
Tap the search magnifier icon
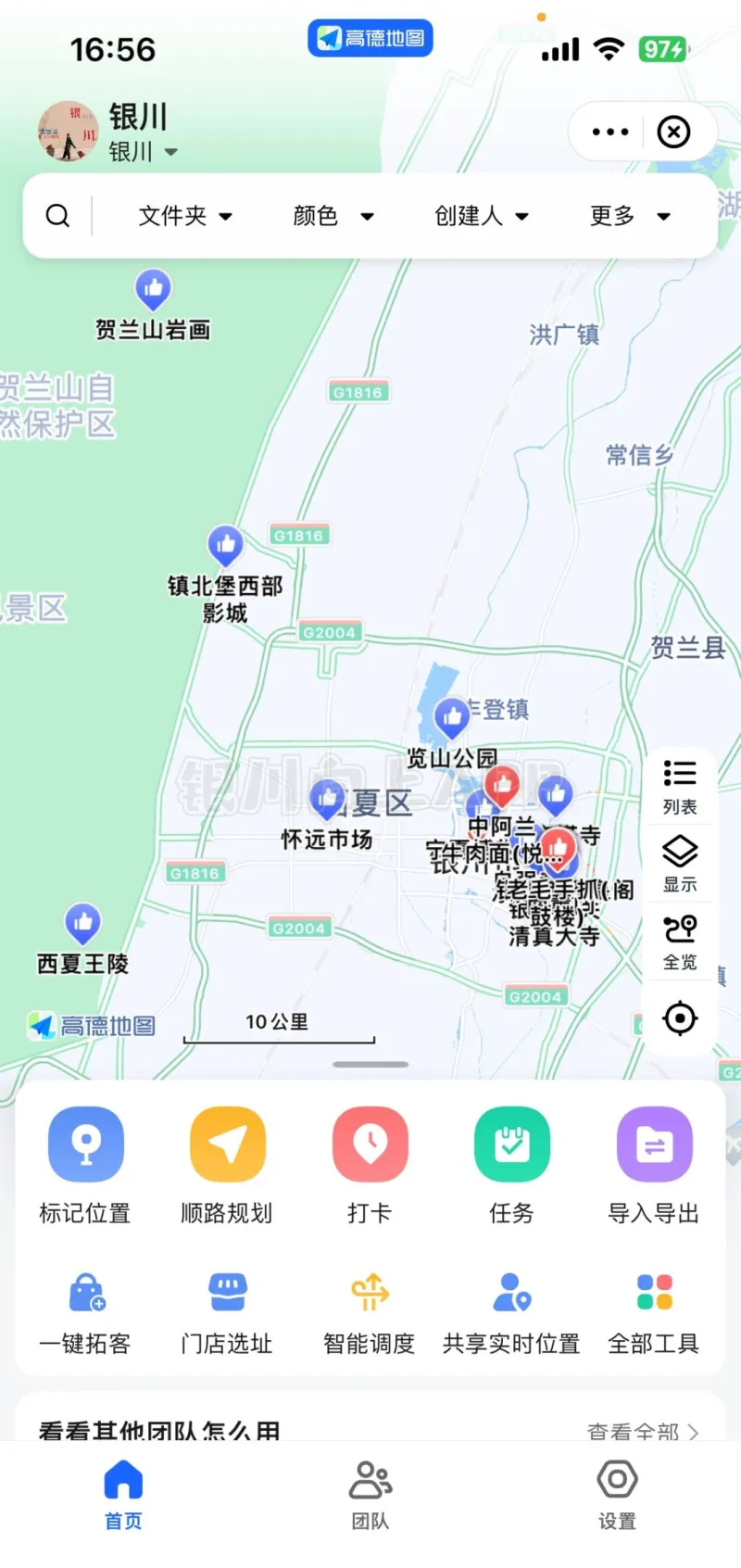[57, 216]
